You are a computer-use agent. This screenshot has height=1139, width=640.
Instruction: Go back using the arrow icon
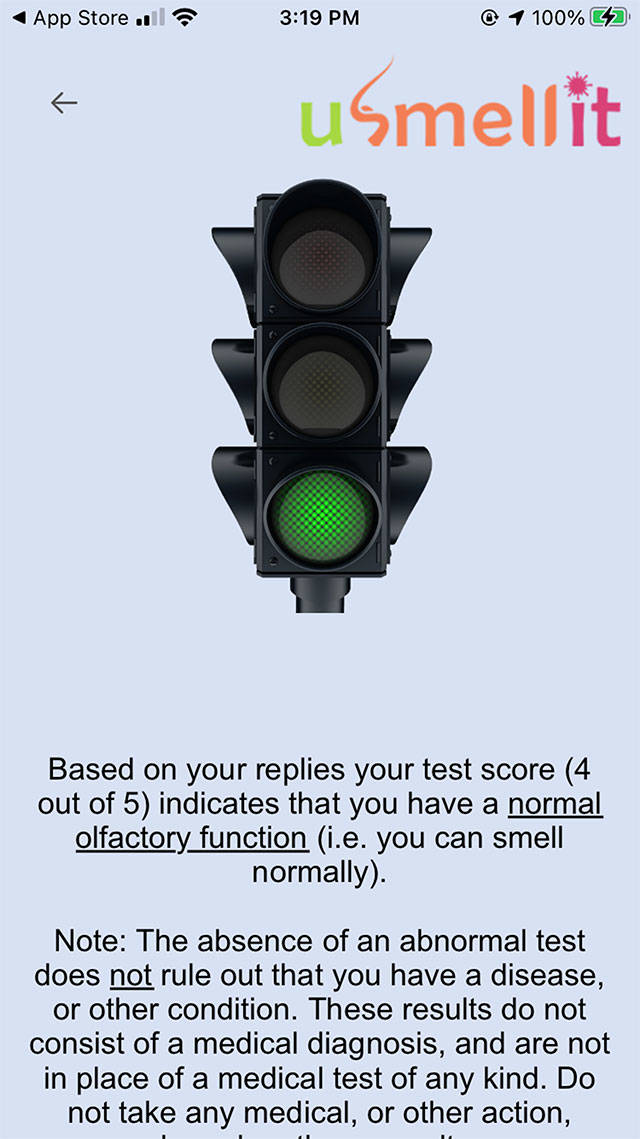pos(64,102)
